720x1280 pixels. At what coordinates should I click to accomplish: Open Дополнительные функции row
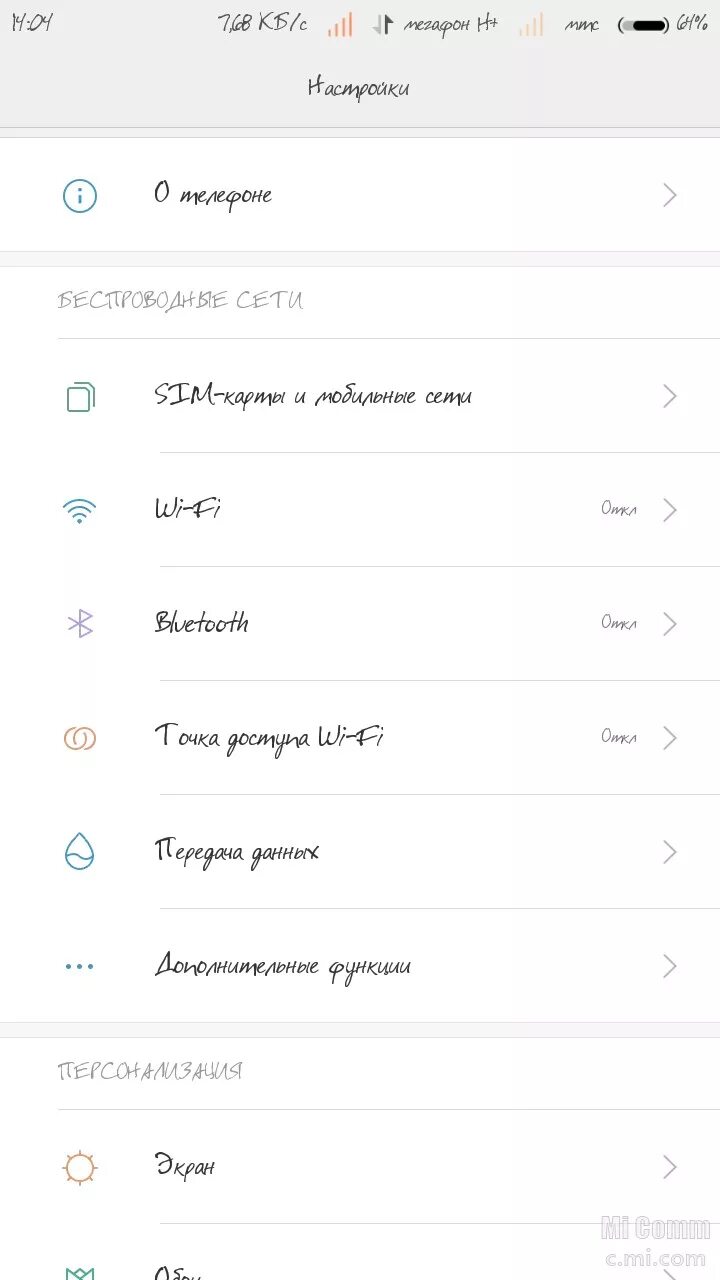(360, 966)
